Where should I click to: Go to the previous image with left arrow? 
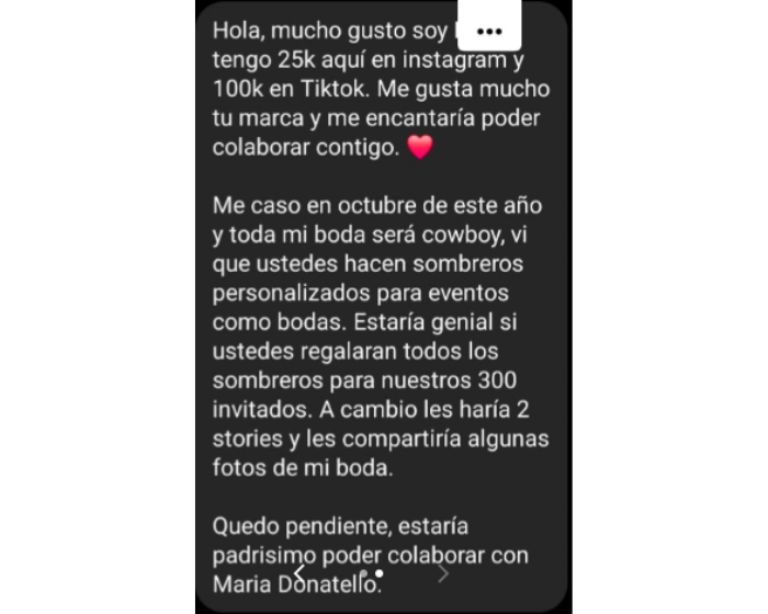pyautogui.click(x=298, y=573)
